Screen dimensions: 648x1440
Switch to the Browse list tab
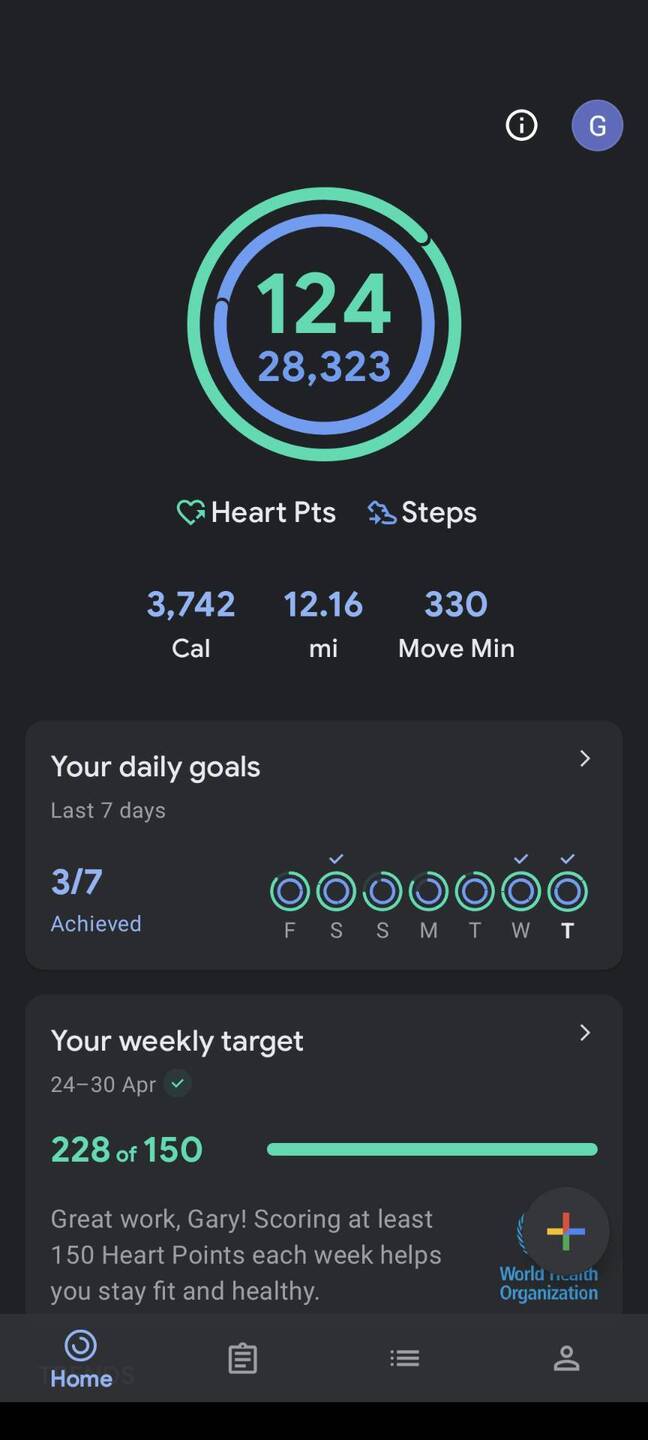click(405, 1358)
